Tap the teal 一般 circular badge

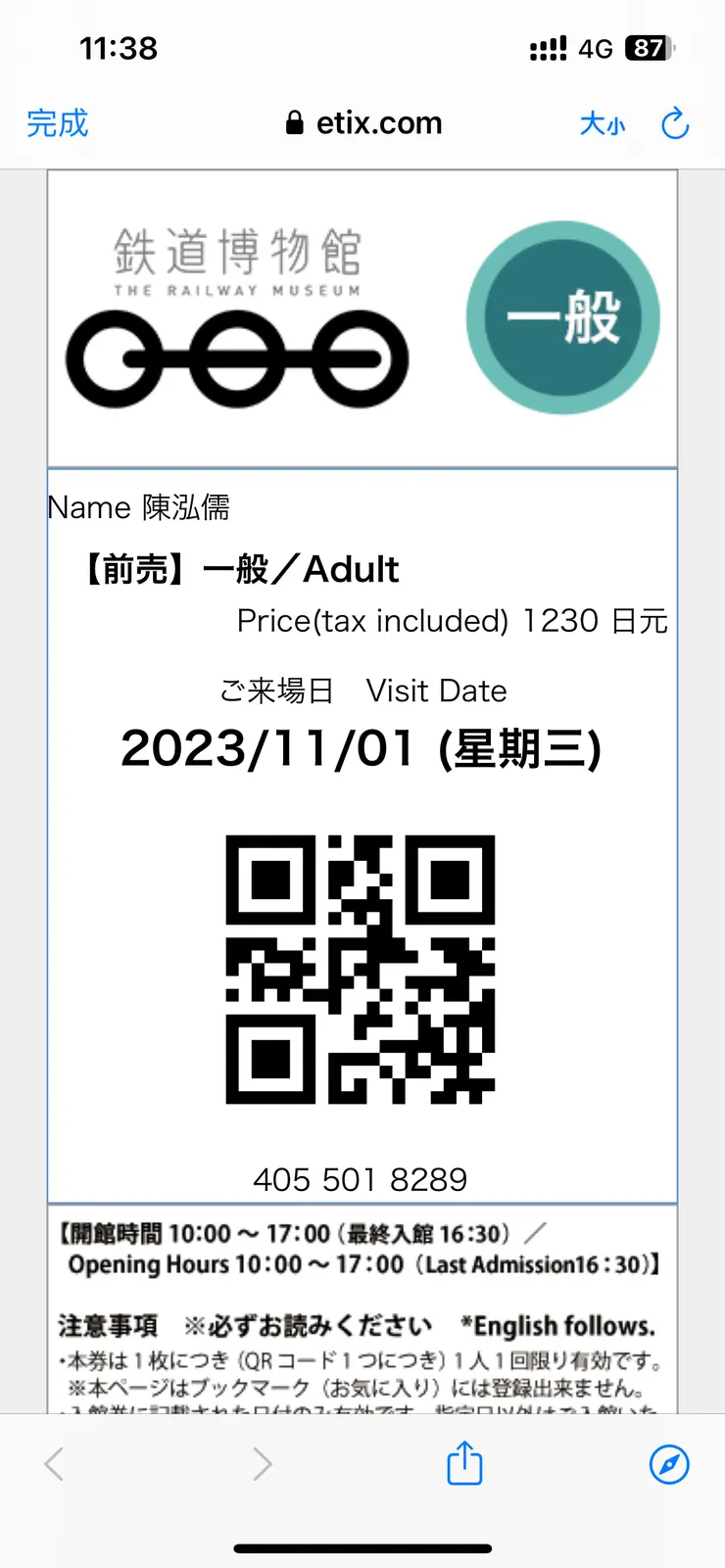coord(563,318)
